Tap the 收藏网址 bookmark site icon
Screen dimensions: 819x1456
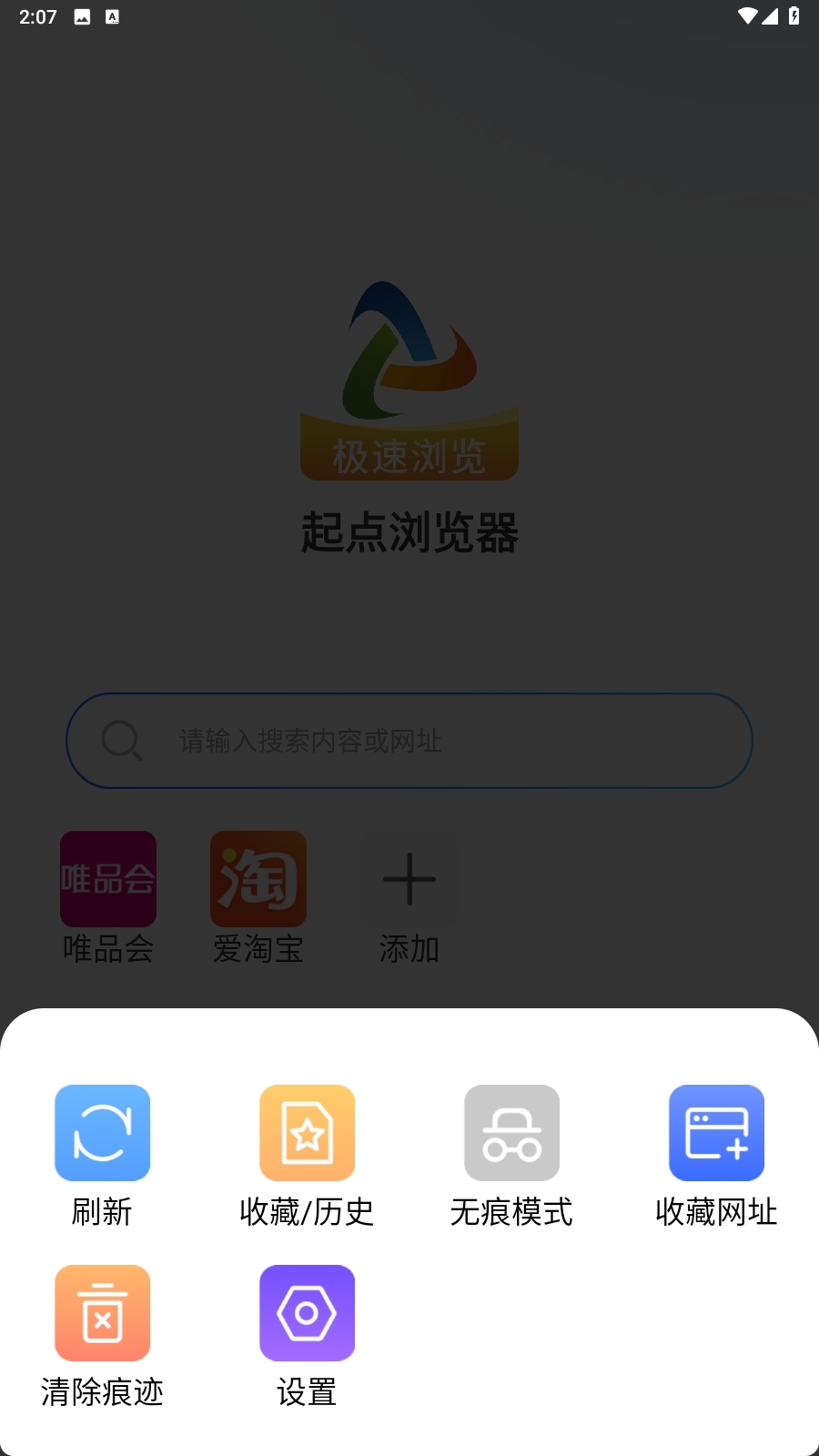point(716,1133)
